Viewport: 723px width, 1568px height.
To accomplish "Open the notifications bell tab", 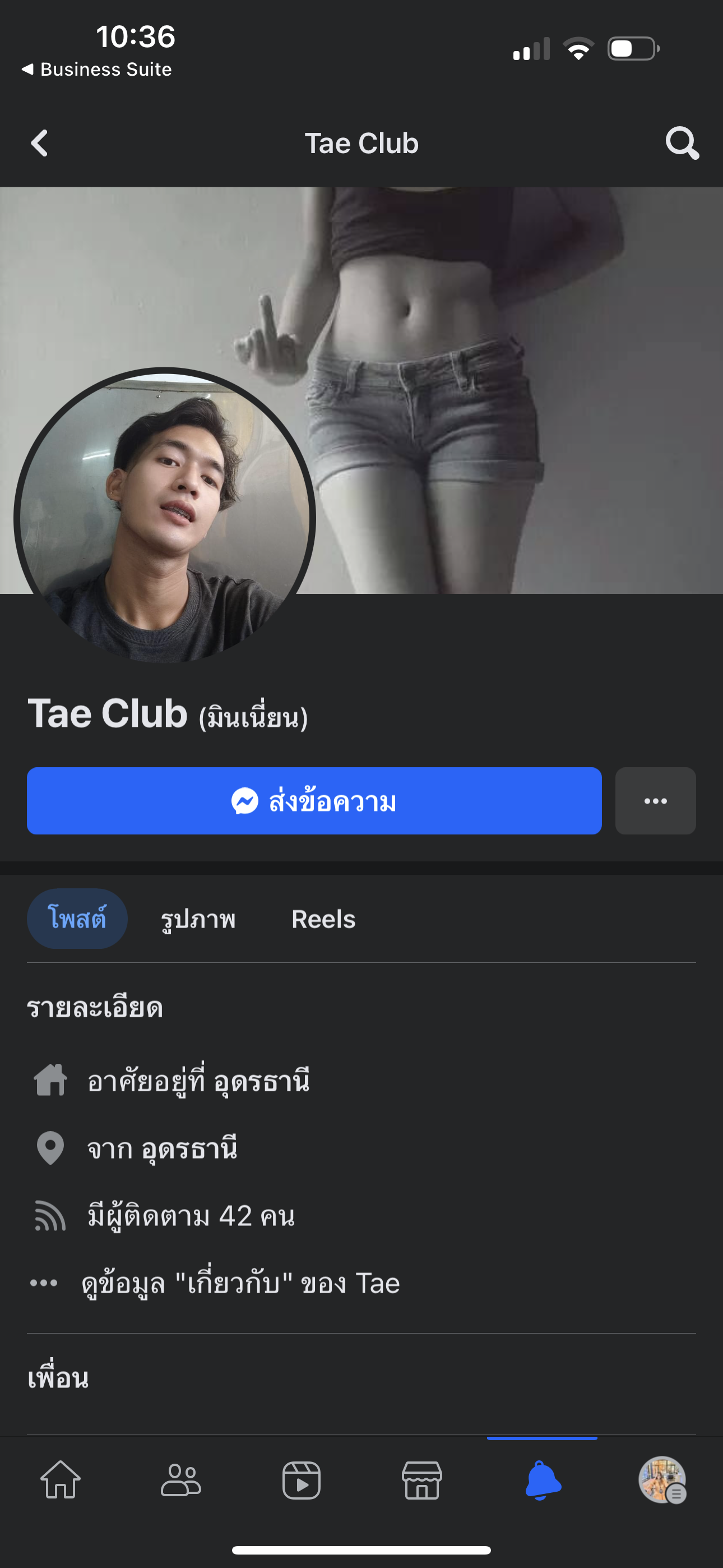I will (x=543, y=1480).
